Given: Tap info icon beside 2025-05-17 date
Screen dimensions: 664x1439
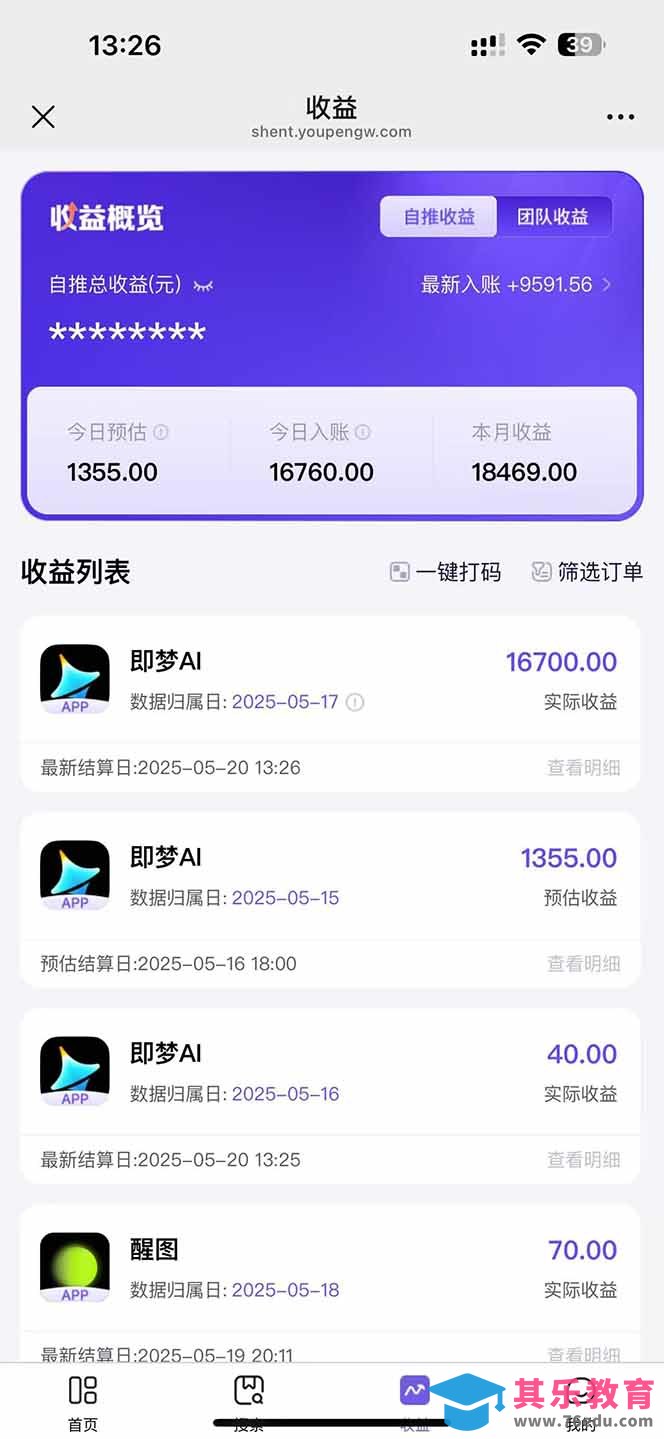Looking at the screenshot, I should click(x=354, y=702).
